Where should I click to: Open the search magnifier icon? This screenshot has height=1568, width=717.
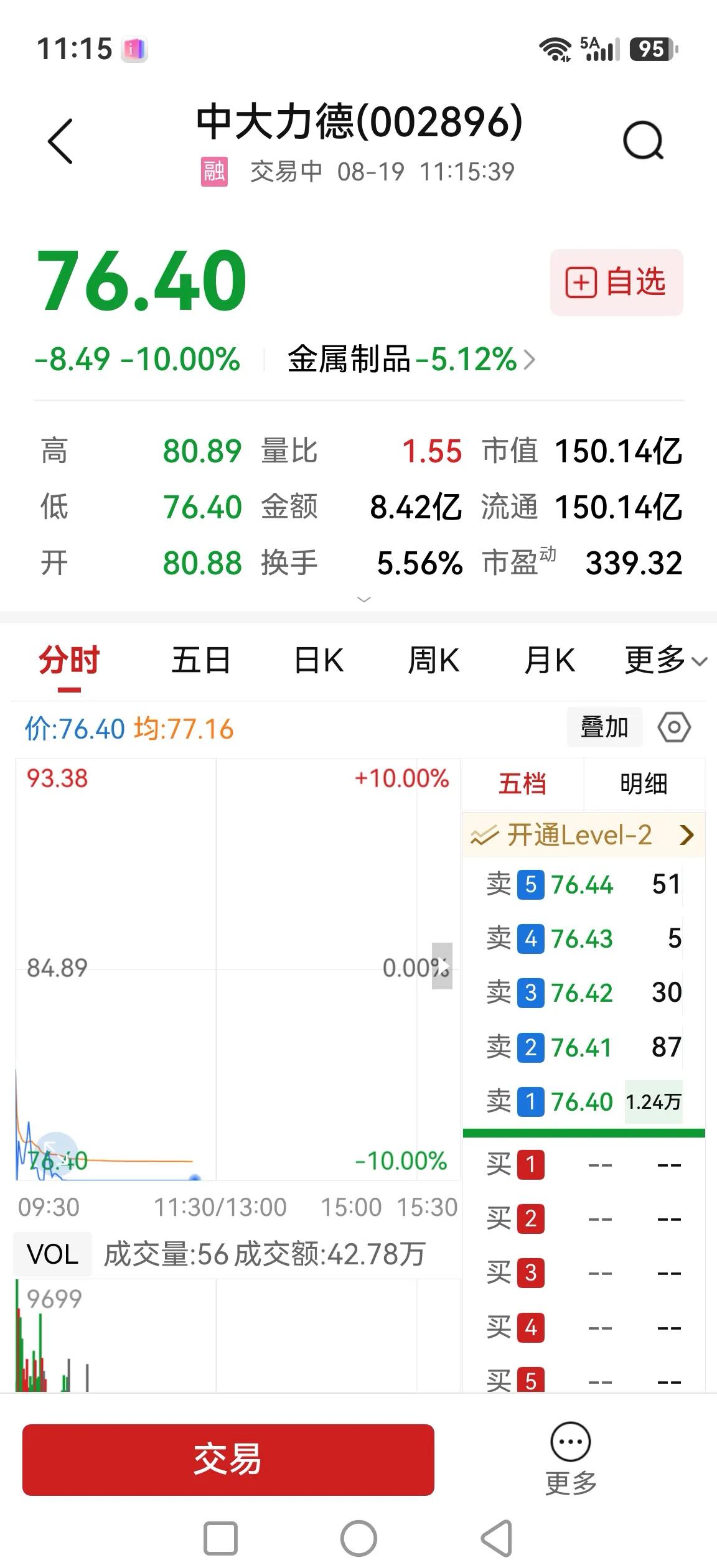[643, 141]
